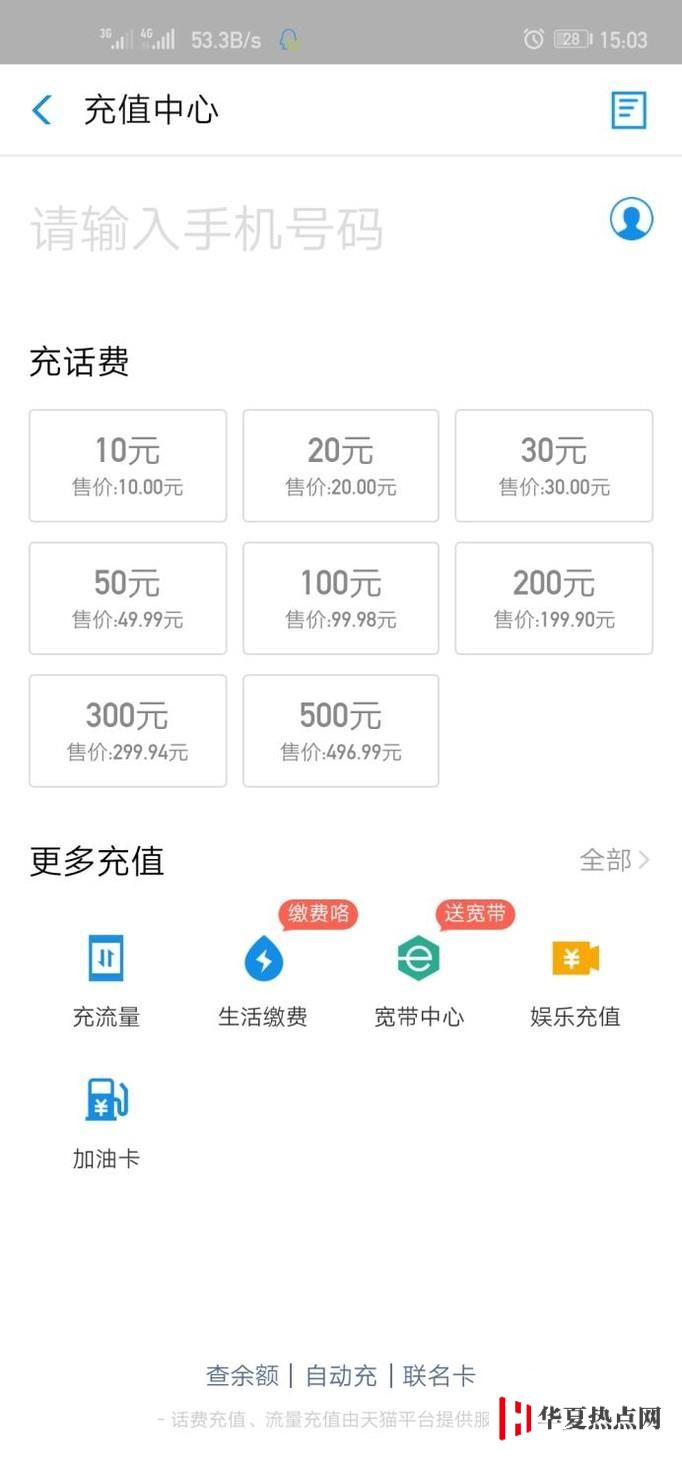
Task: Pick the 300元 recharge amount
Action: click(128, 731)
